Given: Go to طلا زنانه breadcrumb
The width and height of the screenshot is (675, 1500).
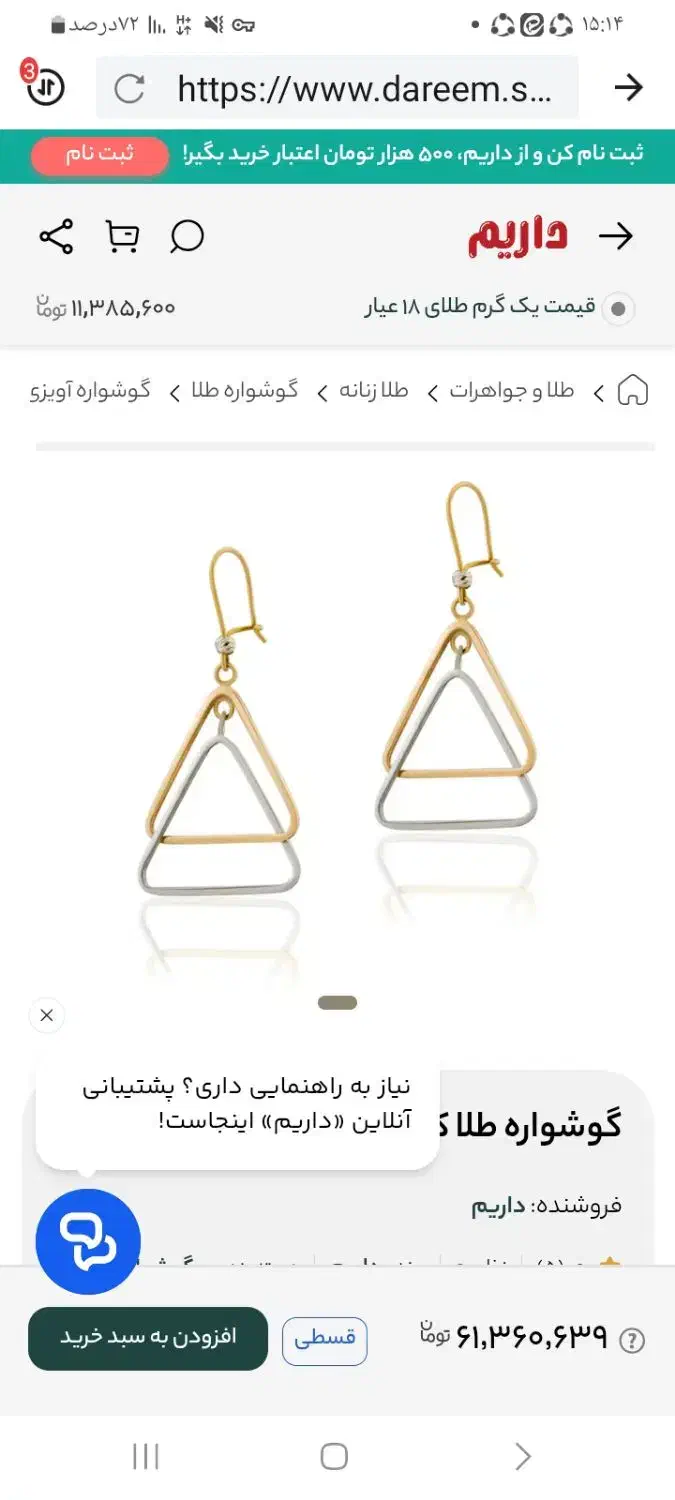Looking at the screenshot, I should click(x=376, y=391).
